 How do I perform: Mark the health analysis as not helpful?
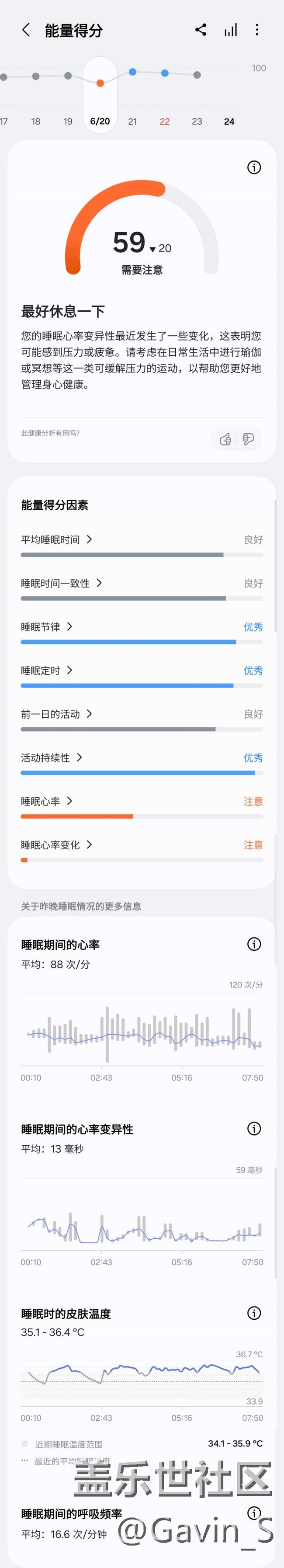pyautogui.click(x=248, y=439)
